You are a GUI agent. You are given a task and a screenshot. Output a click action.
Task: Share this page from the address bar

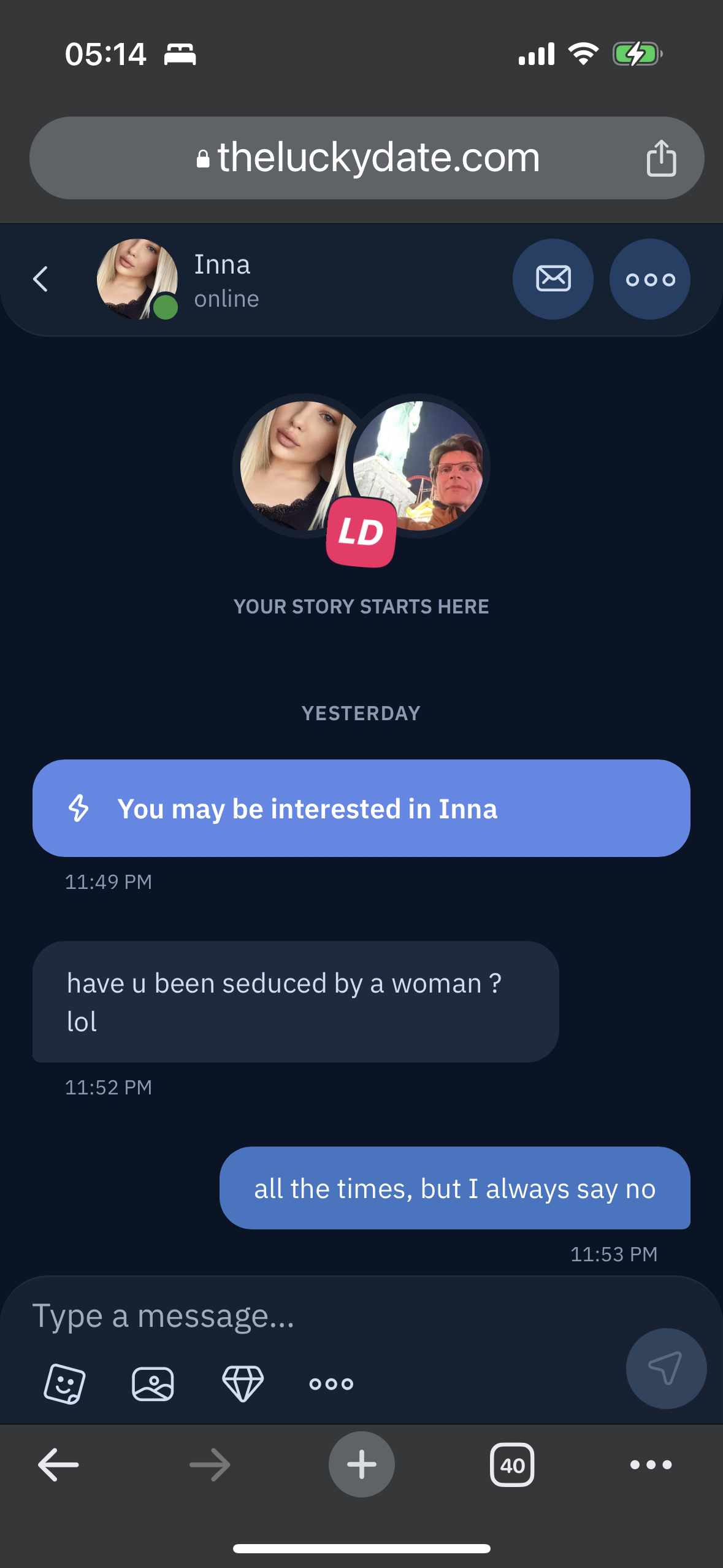661,158
